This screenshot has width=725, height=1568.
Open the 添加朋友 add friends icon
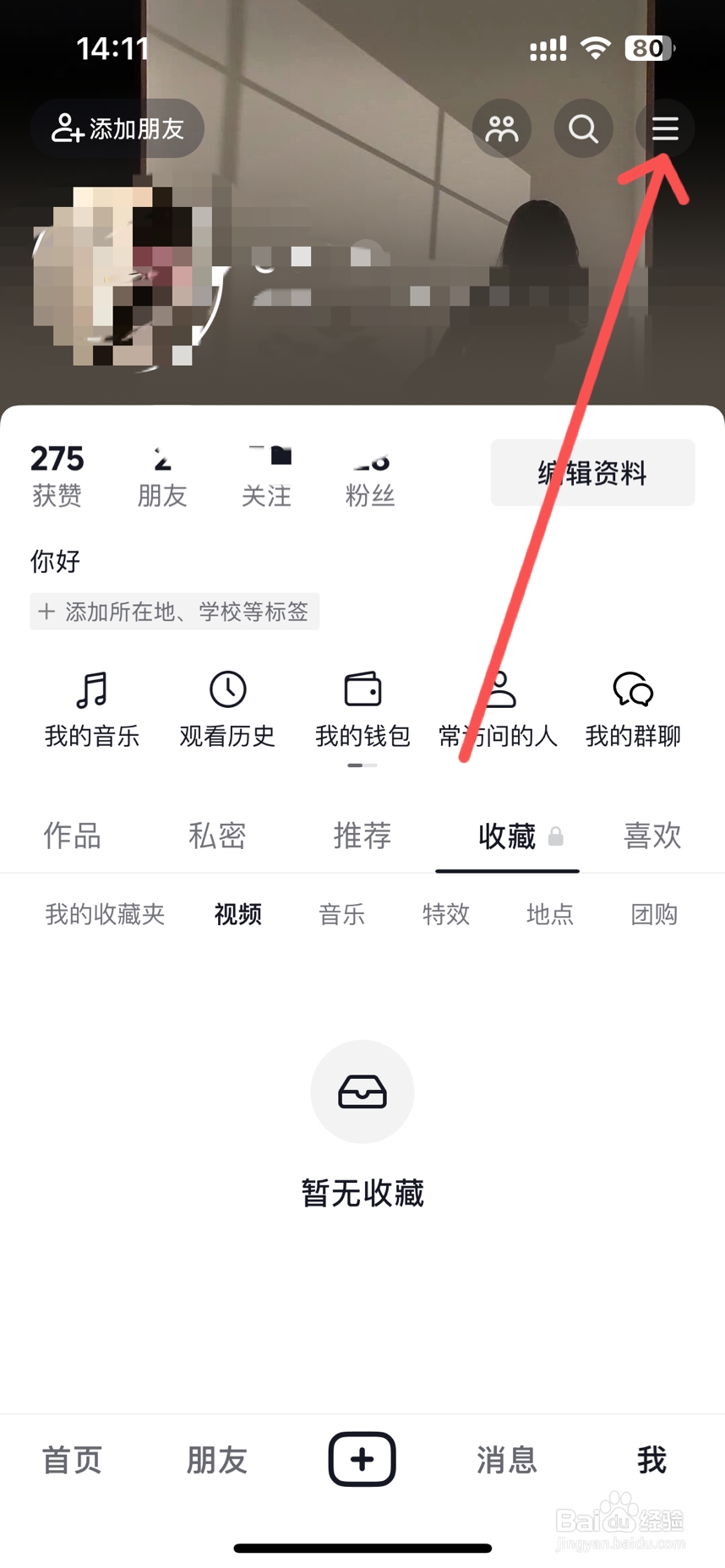116,128
